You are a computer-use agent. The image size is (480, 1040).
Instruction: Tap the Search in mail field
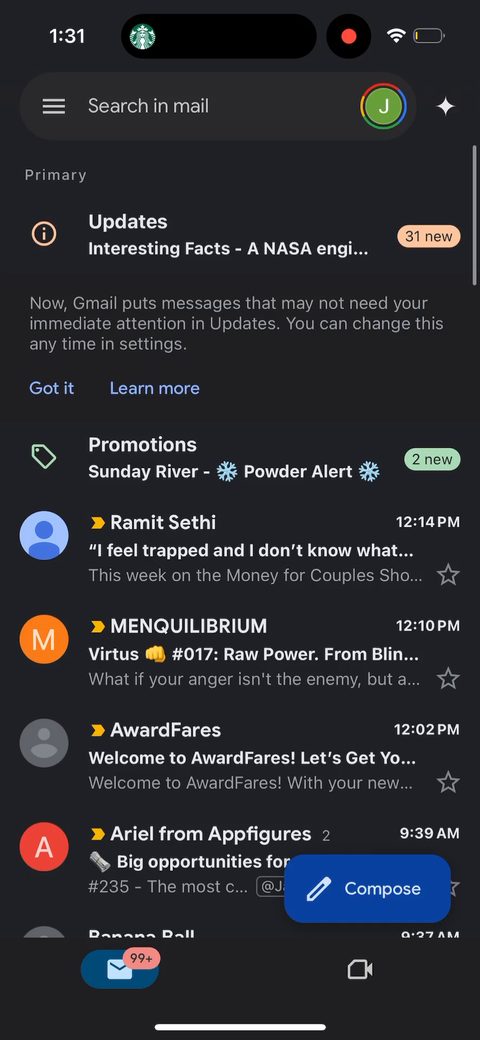point(218,106)
